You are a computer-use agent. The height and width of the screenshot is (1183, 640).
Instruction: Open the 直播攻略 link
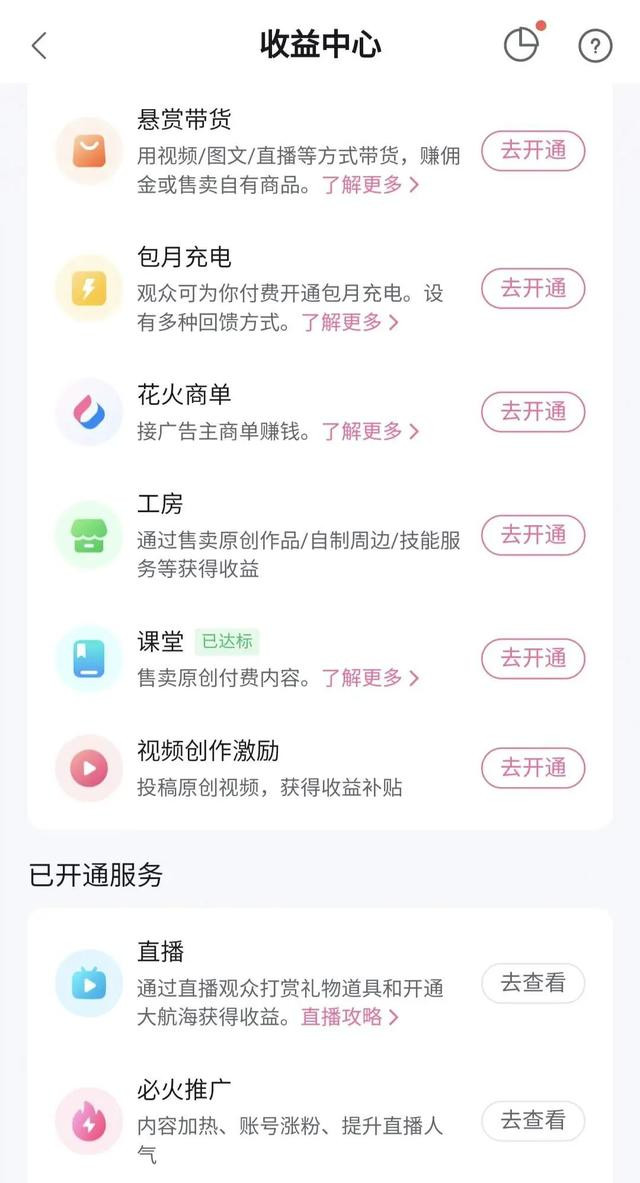[x=350, y=1017]
